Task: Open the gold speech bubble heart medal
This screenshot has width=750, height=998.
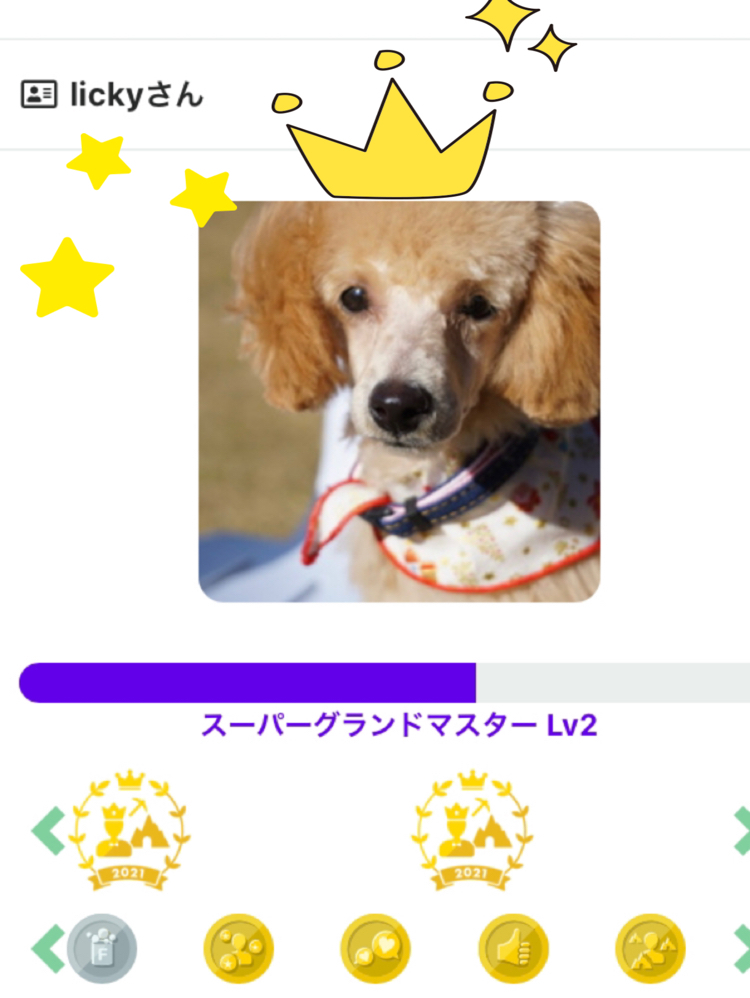Action: coord(376,949)
